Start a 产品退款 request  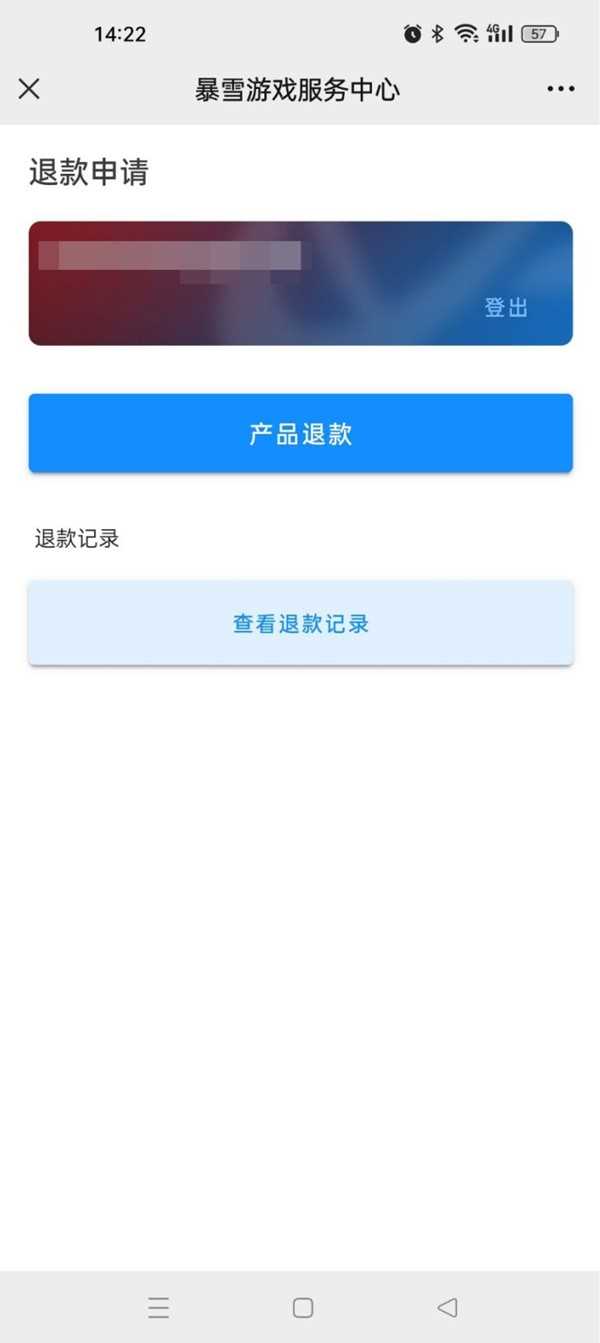(300, 433)
